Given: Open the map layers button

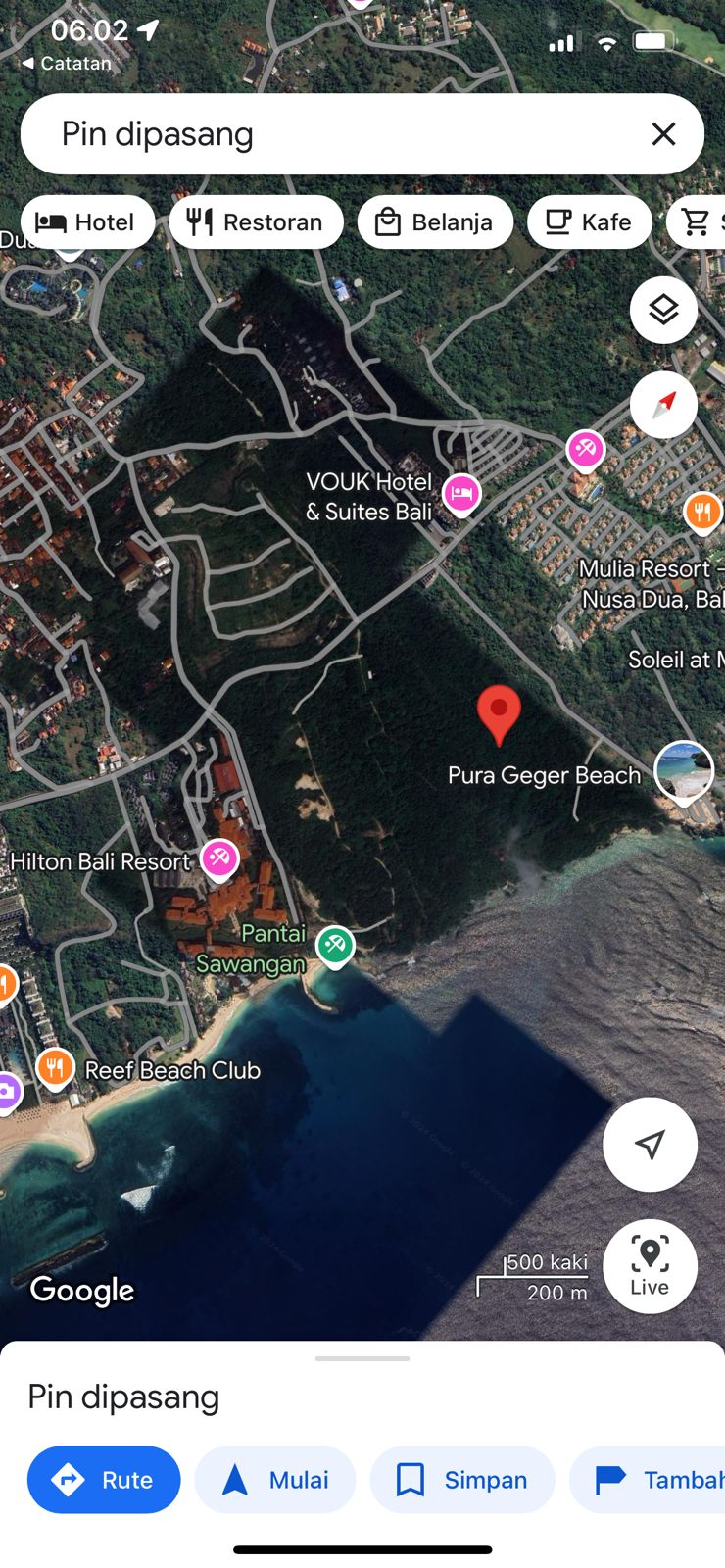Looking at the screenshot, I should click(x=663, y=310).
